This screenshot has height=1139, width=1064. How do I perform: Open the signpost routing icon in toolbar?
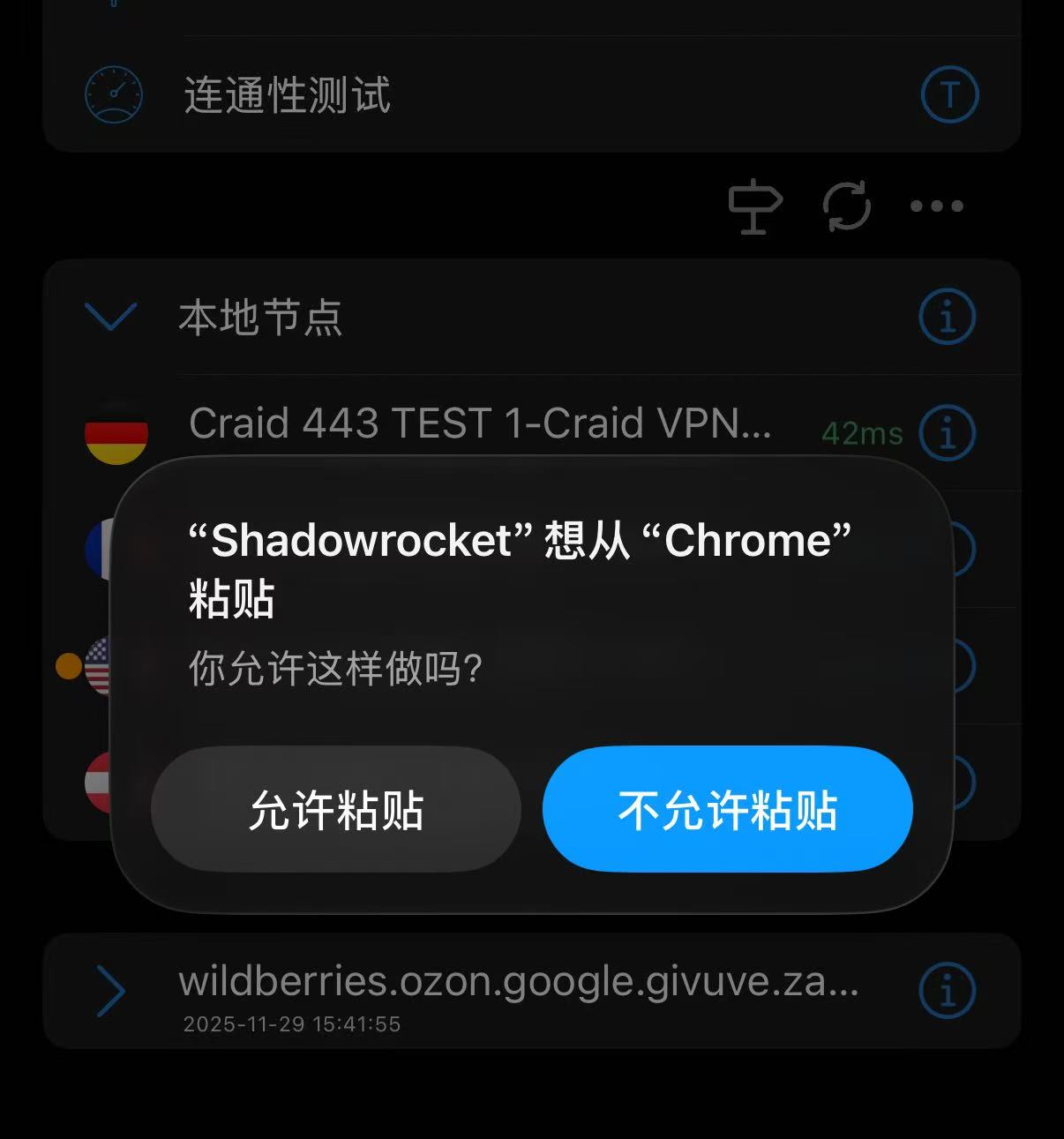point(756,206)
